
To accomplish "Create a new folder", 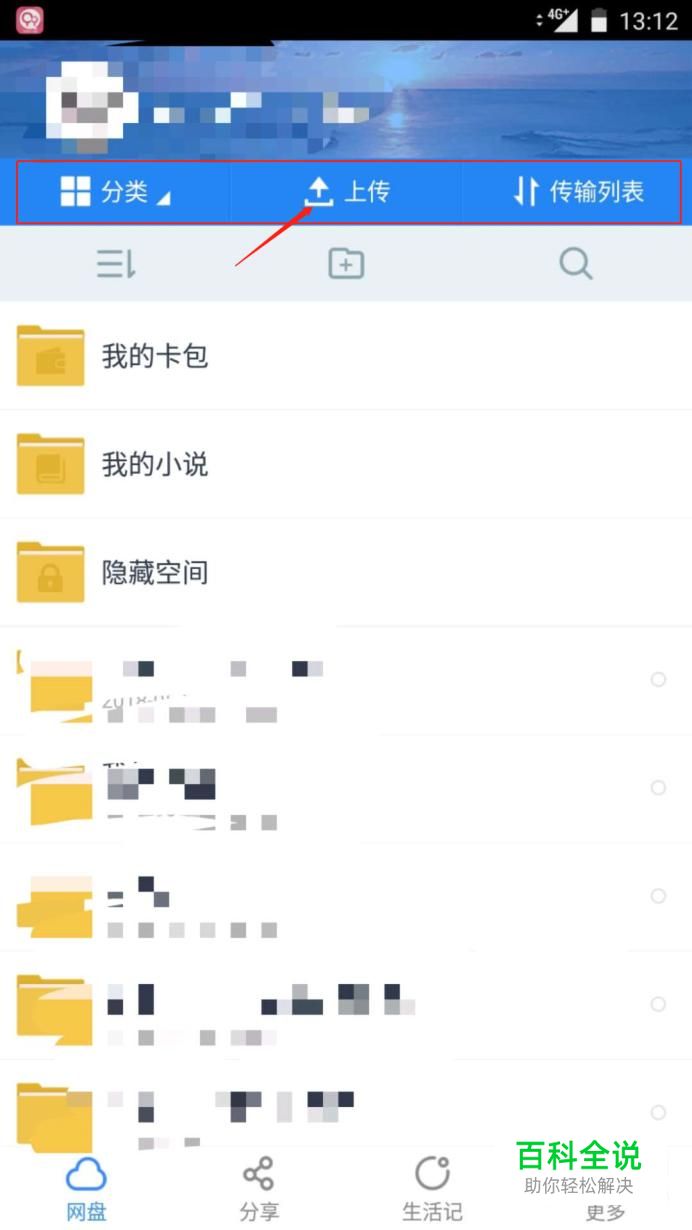I will pos(346,264).
